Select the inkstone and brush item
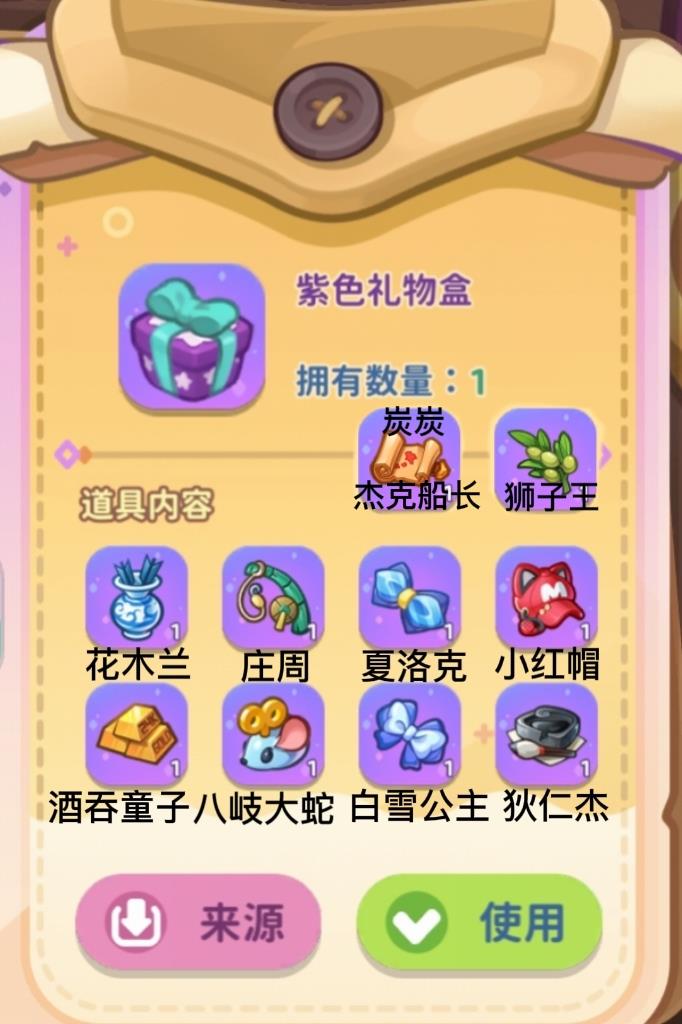The width and height of the screenshot is (682, 1024). click(x=546, y=735)
